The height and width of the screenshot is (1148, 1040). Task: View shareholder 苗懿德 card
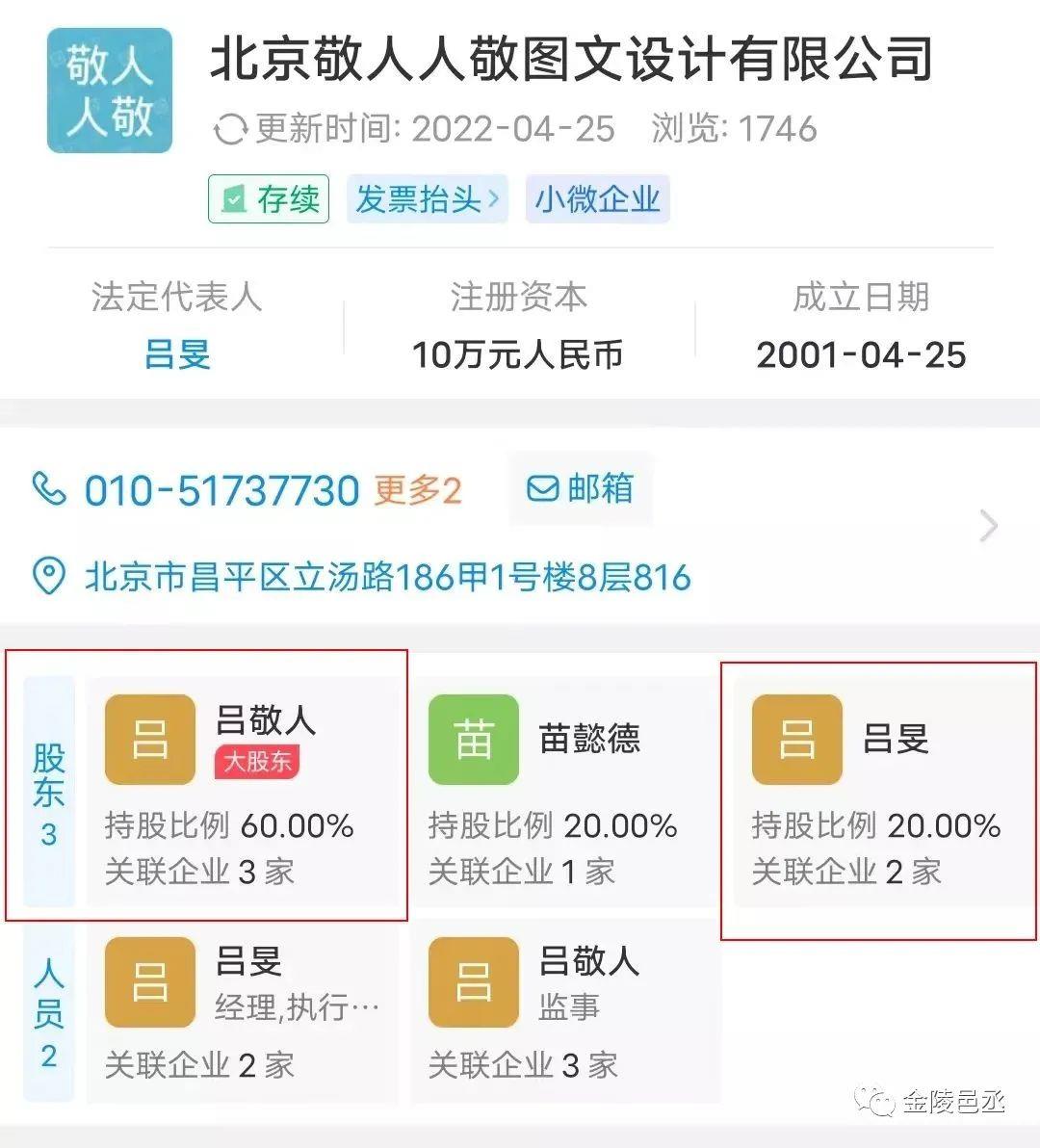(x=565, y=791)
